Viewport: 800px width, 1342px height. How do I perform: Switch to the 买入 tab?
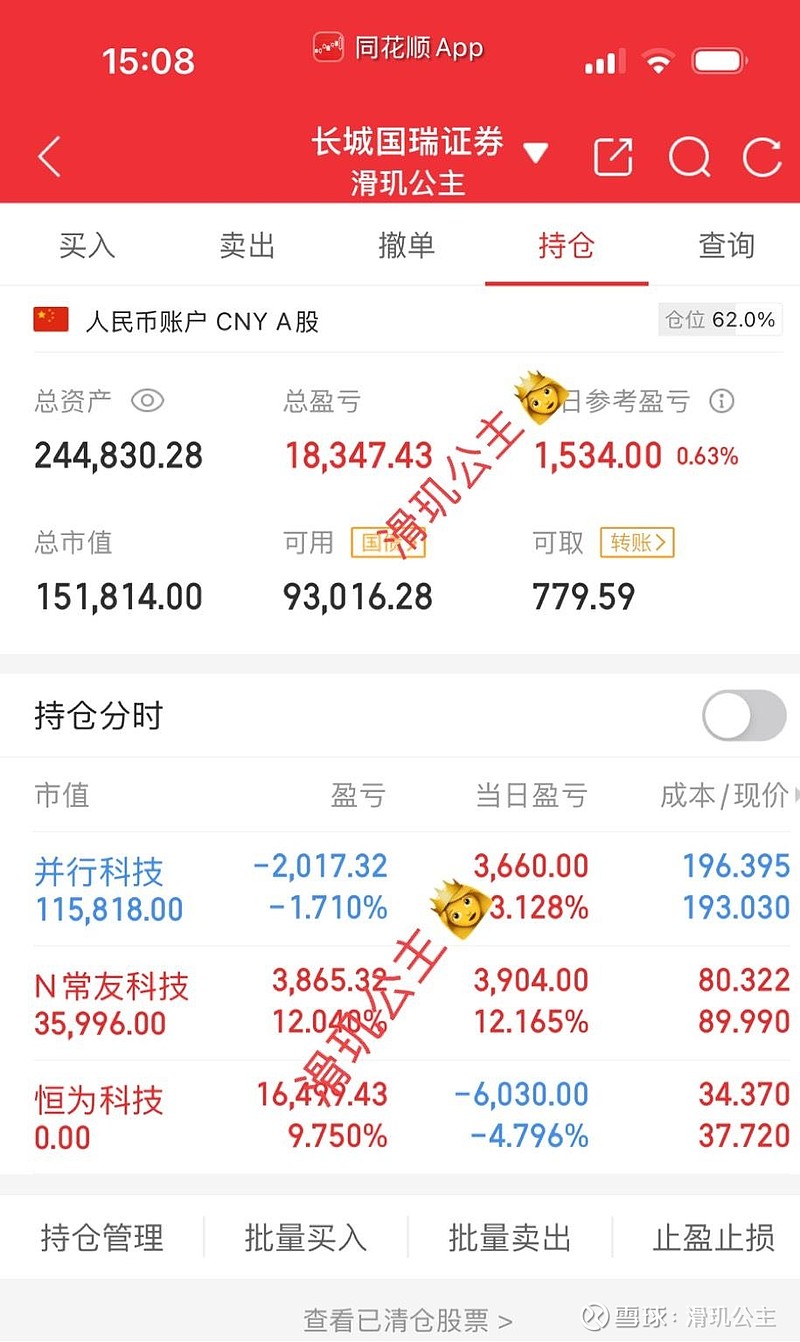click(88, 245)
